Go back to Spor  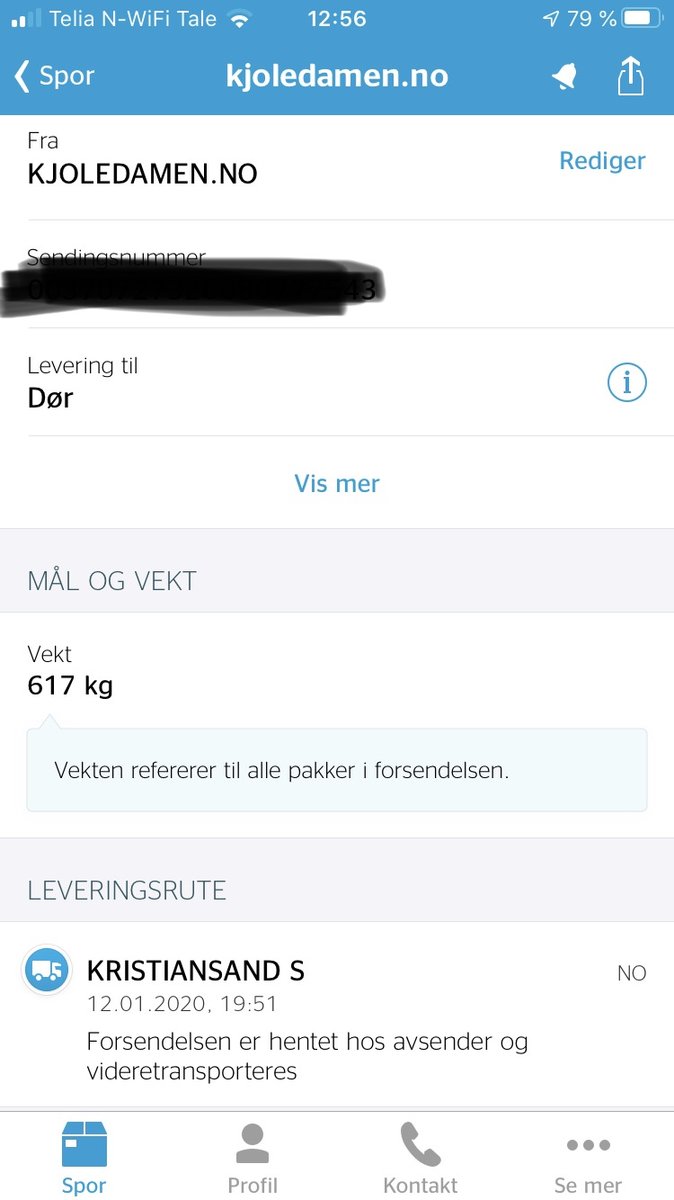click(x=54, y=76)
